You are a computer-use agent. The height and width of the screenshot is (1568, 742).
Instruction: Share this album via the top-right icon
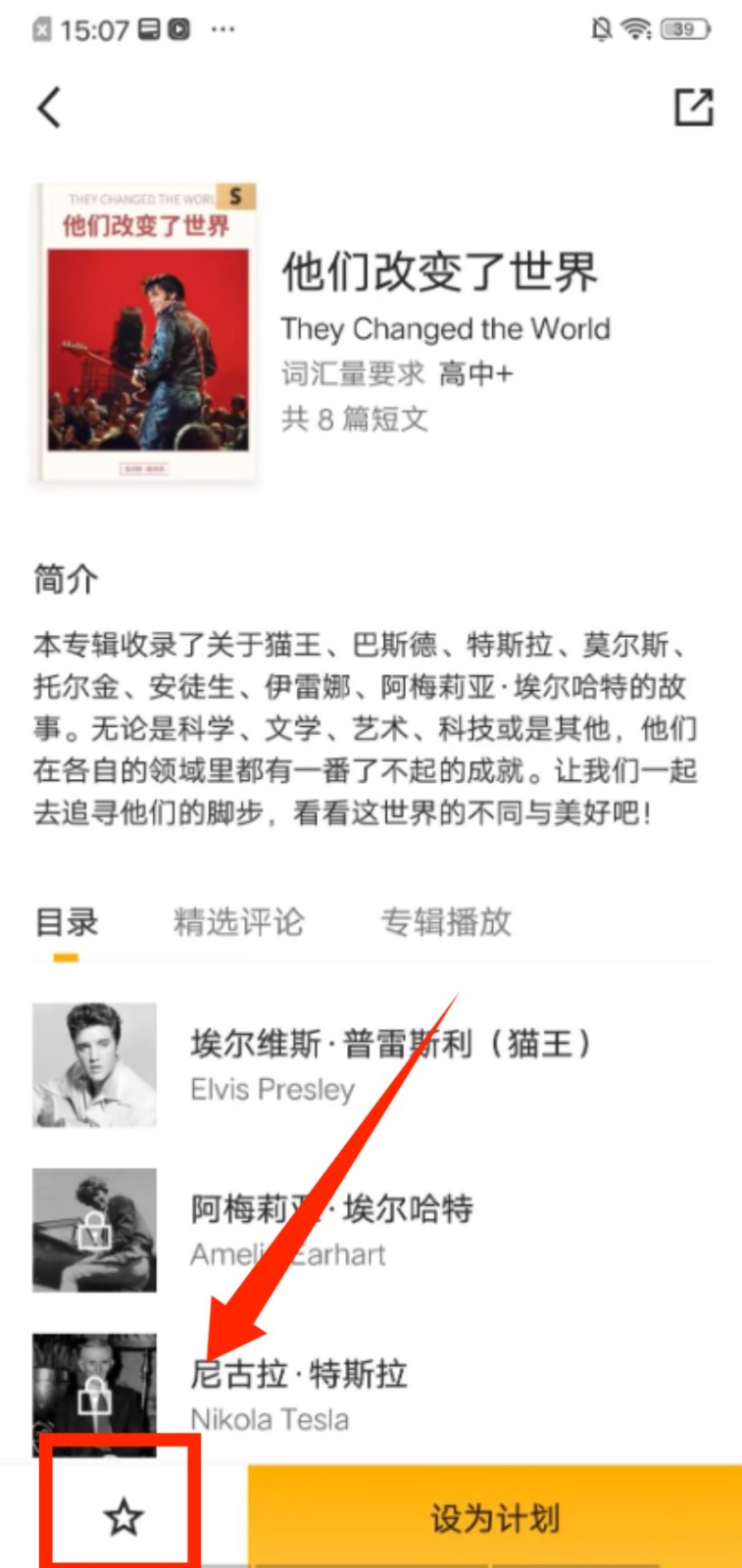(693, 107)
